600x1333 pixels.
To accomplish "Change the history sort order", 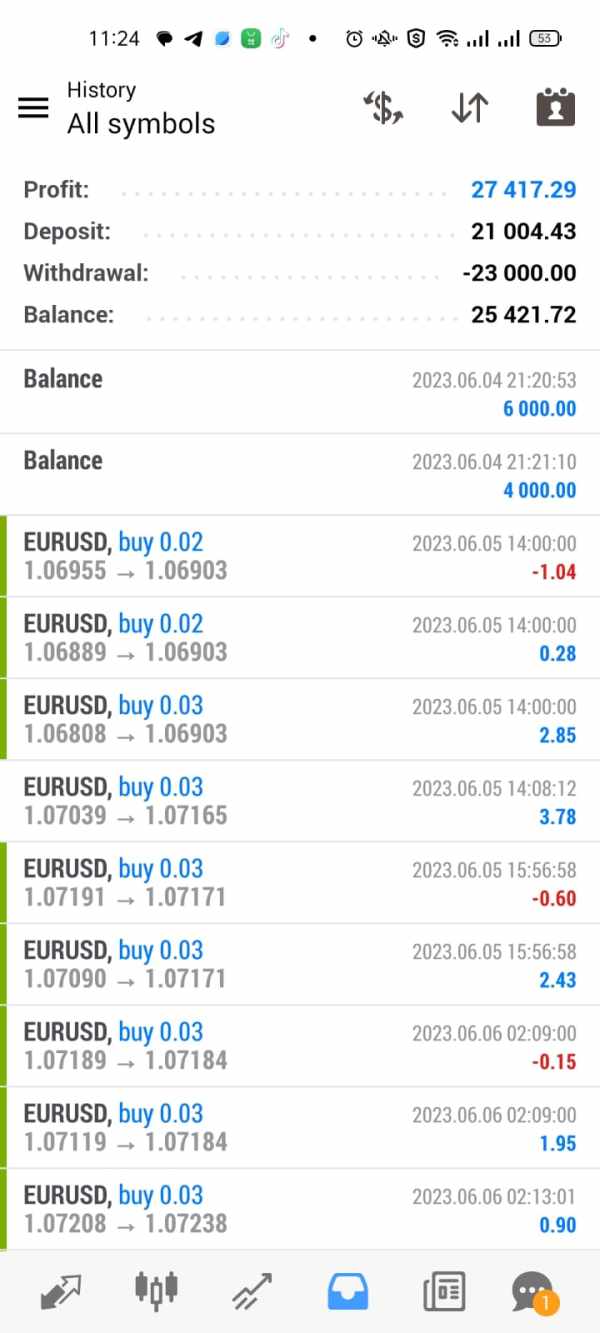I will 469,108.
